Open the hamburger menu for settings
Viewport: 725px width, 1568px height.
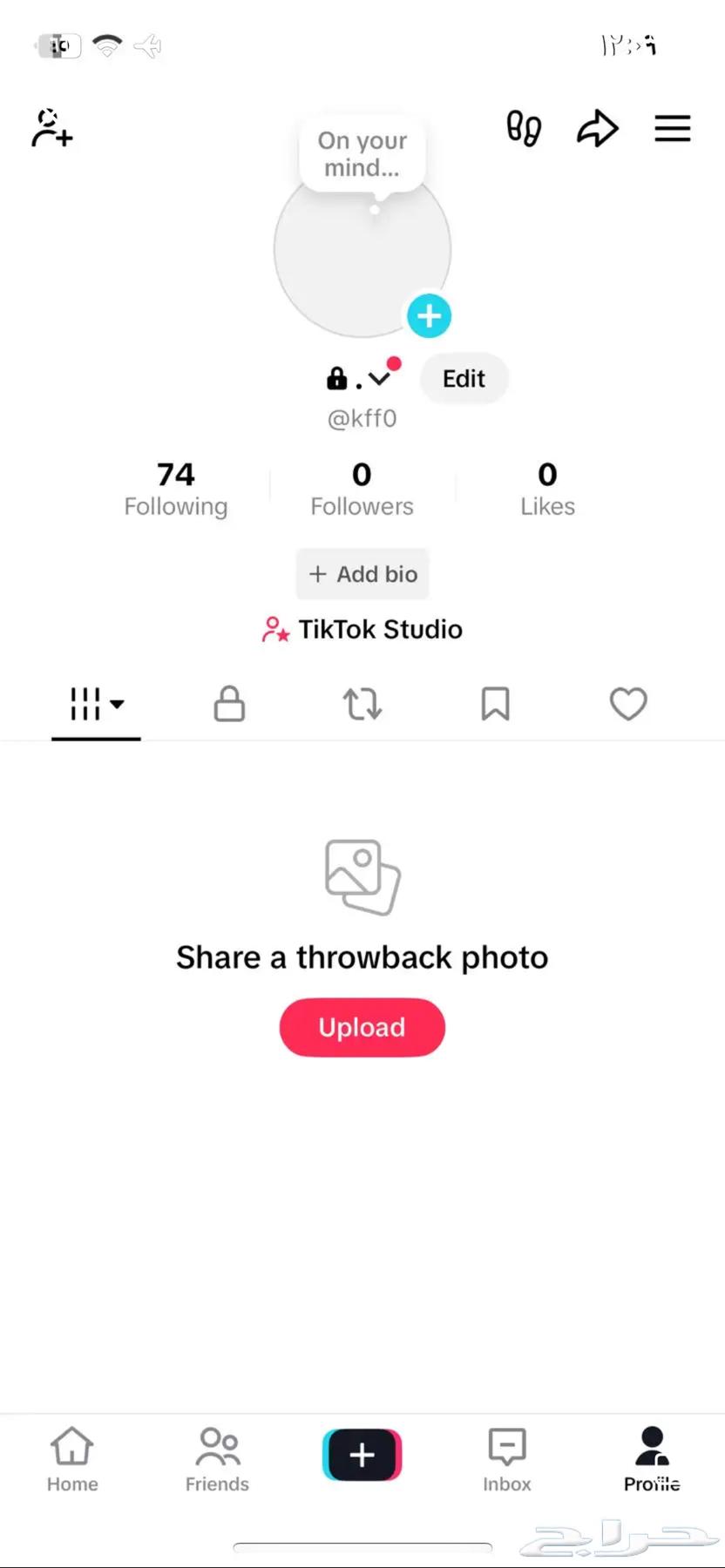(672, 129)
